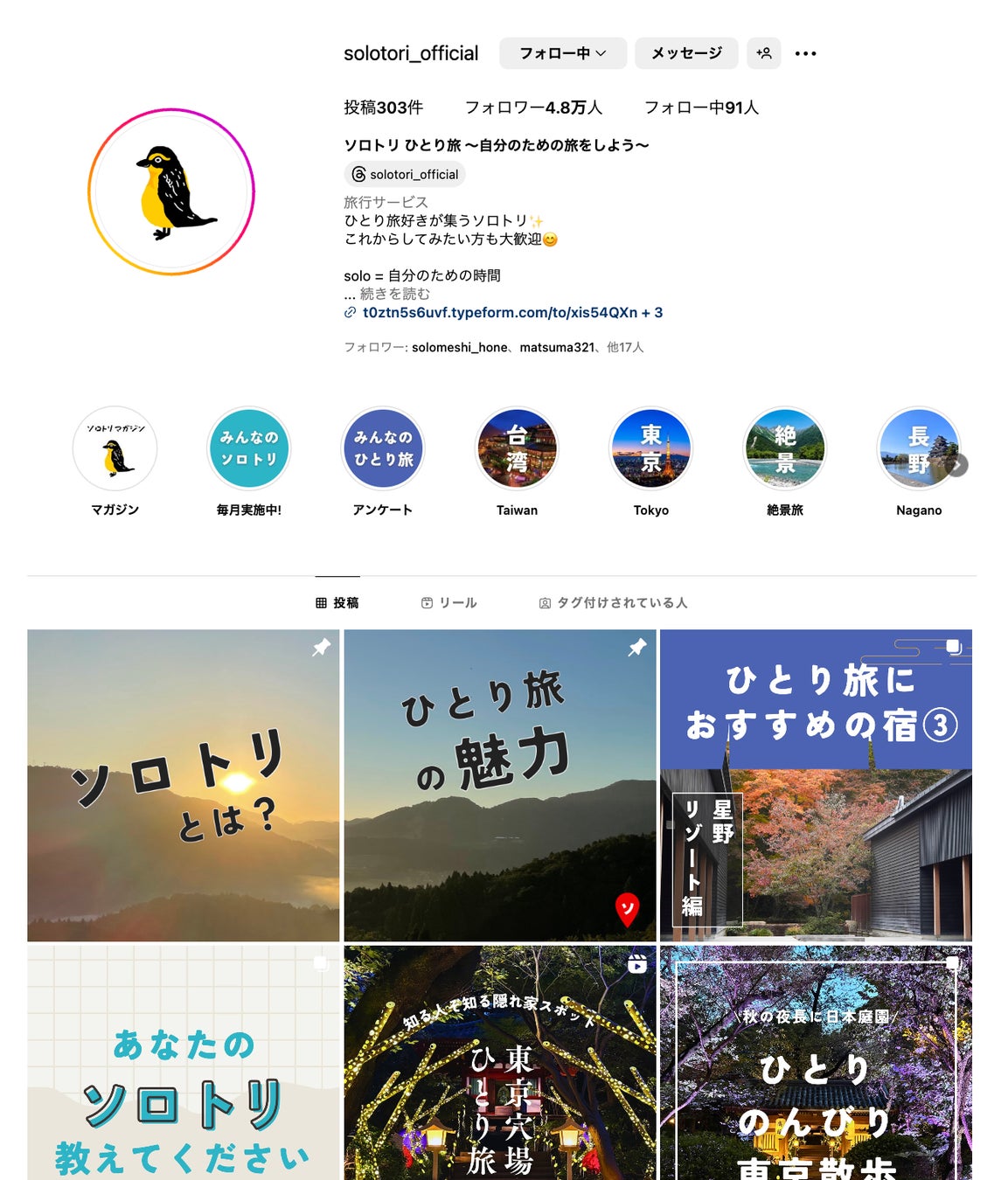Open the three-dot options menu
1008x1180 pixels.
tap(805, 54)
